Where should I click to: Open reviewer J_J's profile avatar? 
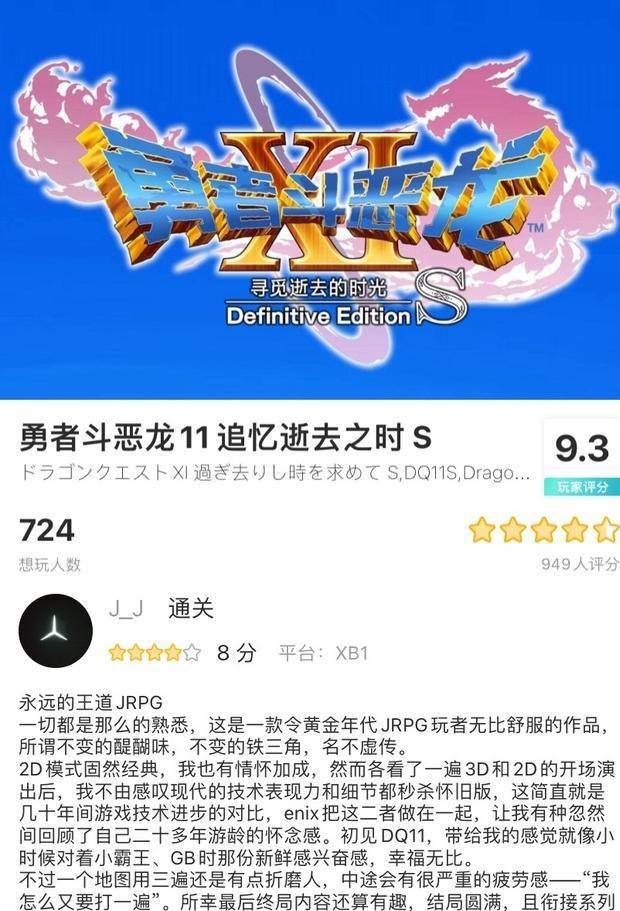tap(56, 631)
